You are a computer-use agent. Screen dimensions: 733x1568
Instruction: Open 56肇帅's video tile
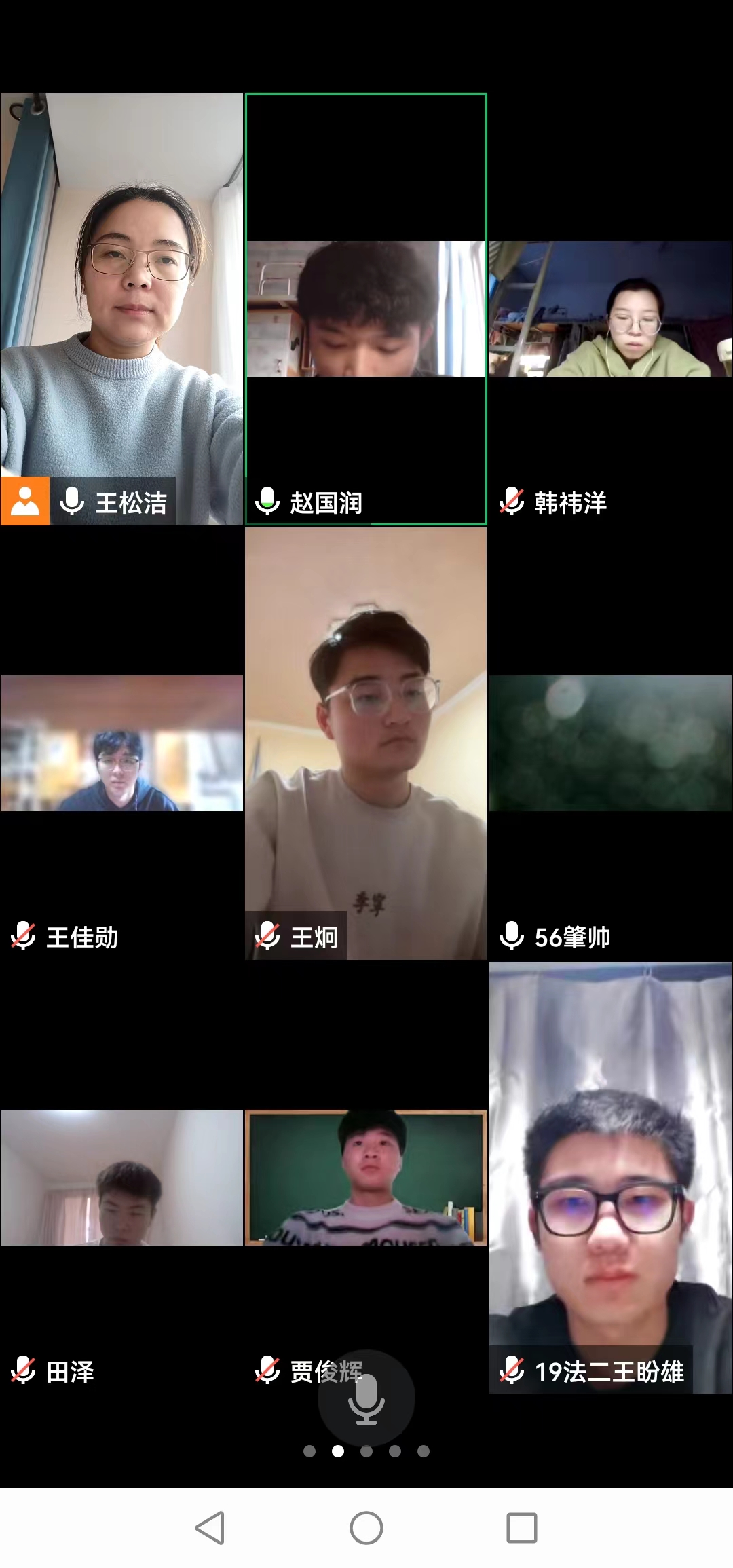click(x=610, y=743)
